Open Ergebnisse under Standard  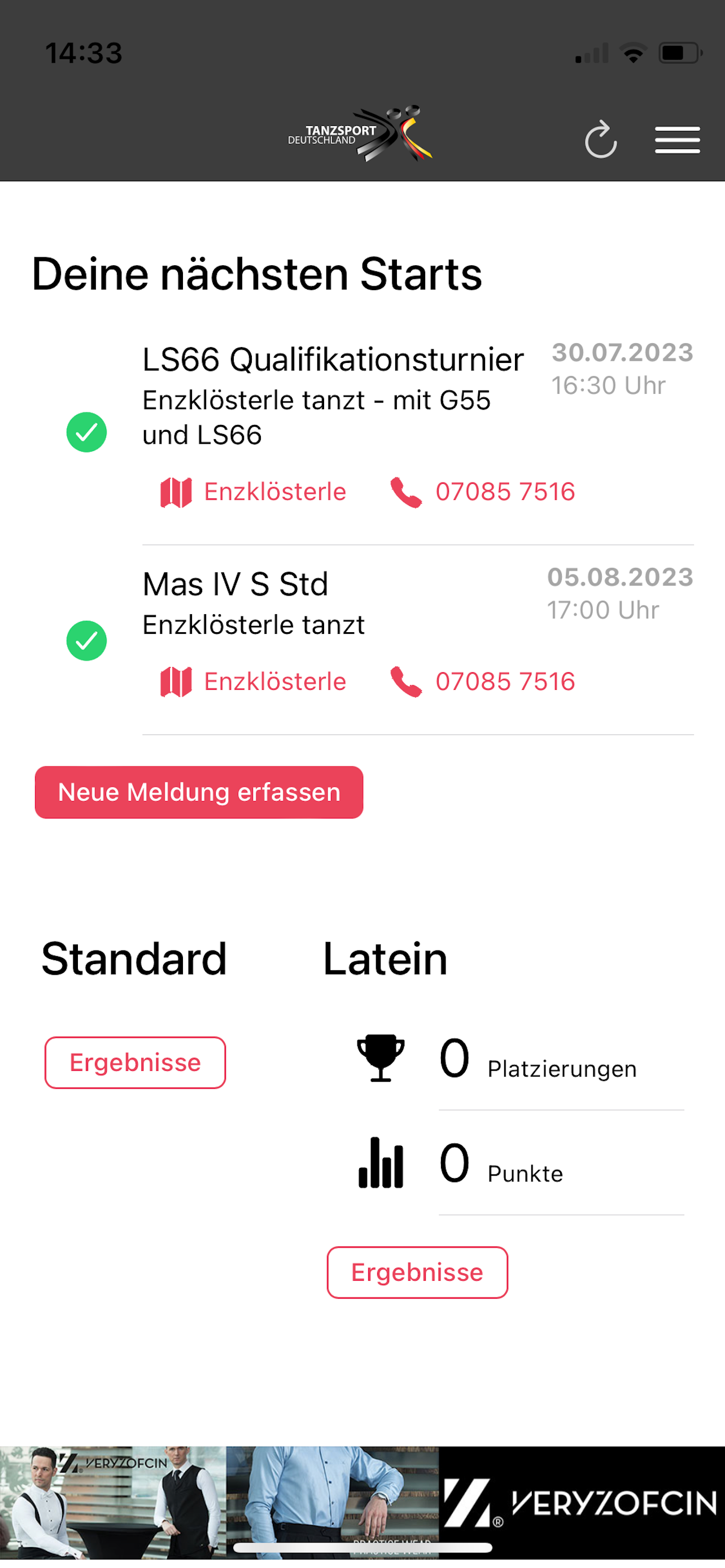tap(134, 1062)
